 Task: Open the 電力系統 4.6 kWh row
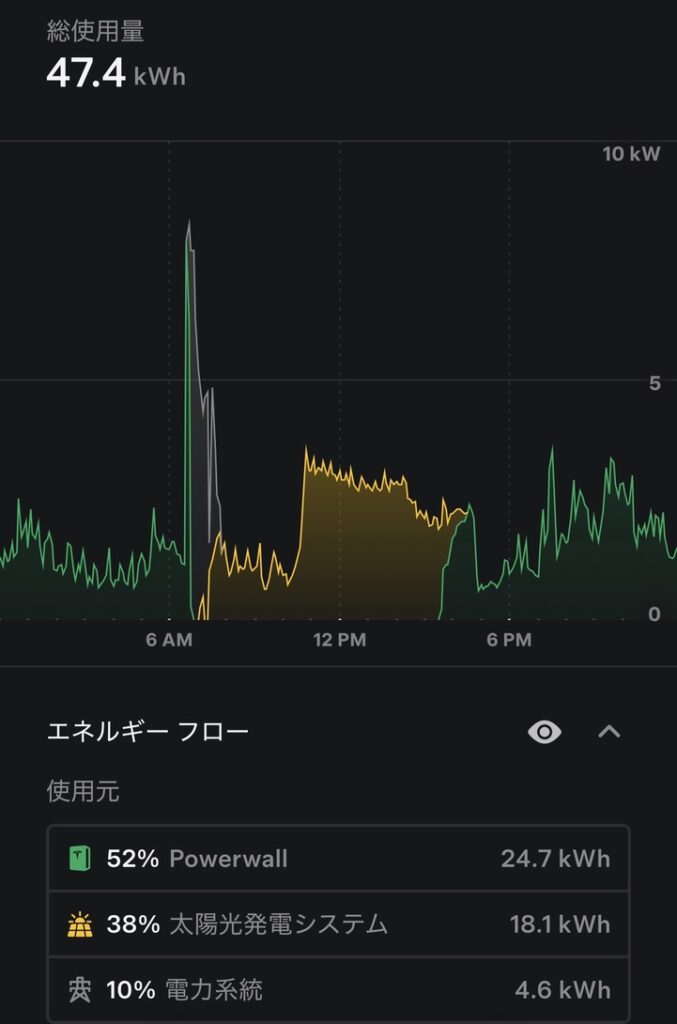338,989
